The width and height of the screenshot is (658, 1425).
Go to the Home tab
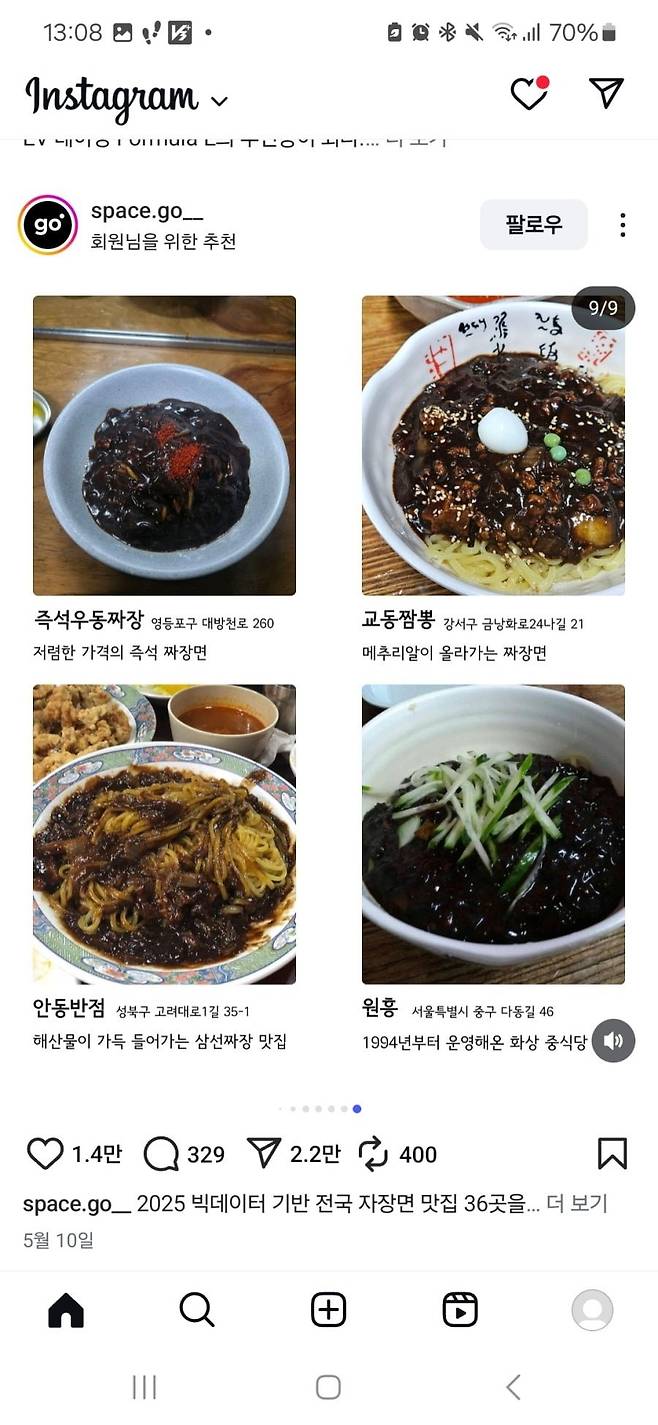tap(66, 1309)
